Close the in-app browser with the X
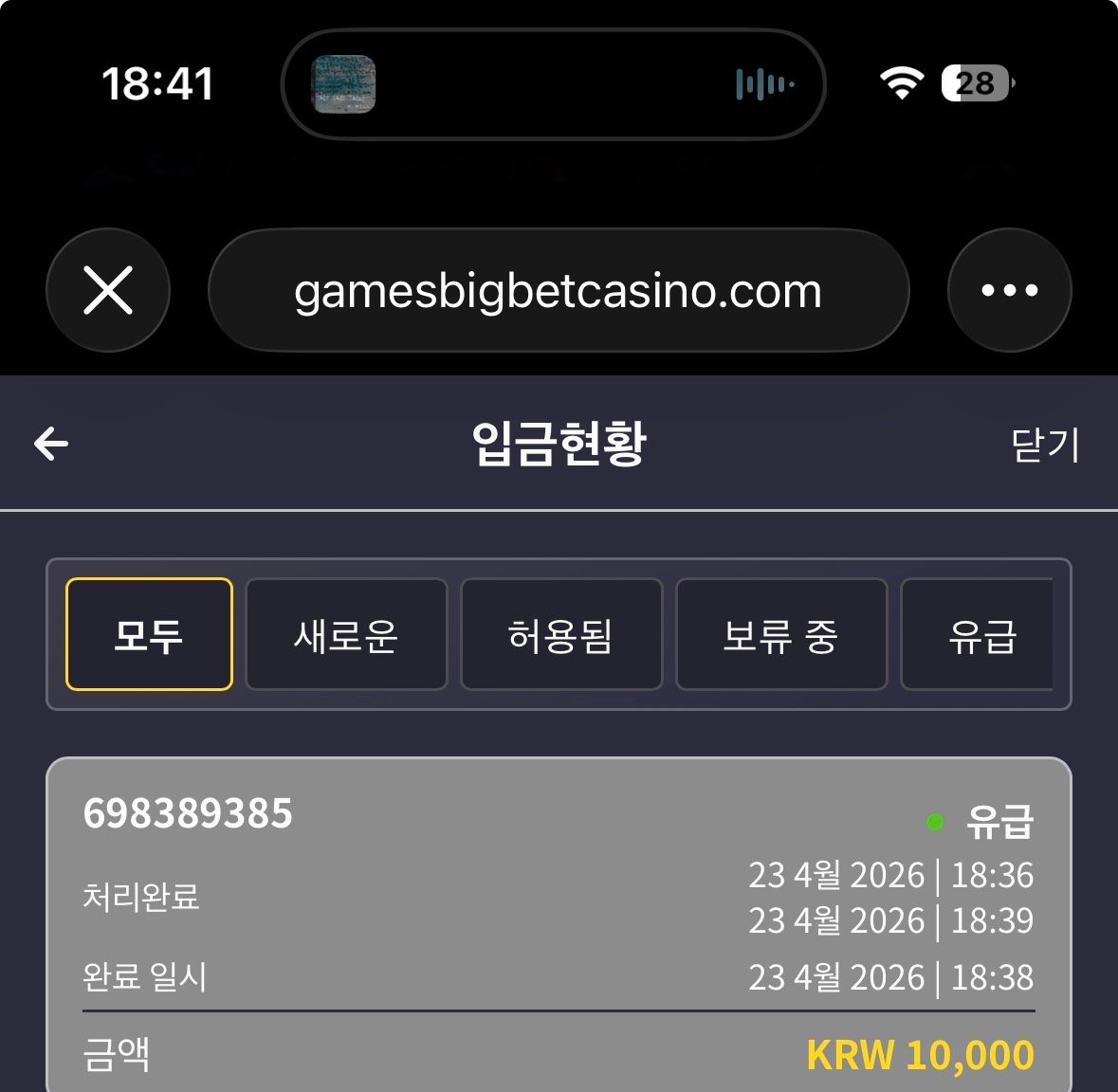 coord(108,290)
